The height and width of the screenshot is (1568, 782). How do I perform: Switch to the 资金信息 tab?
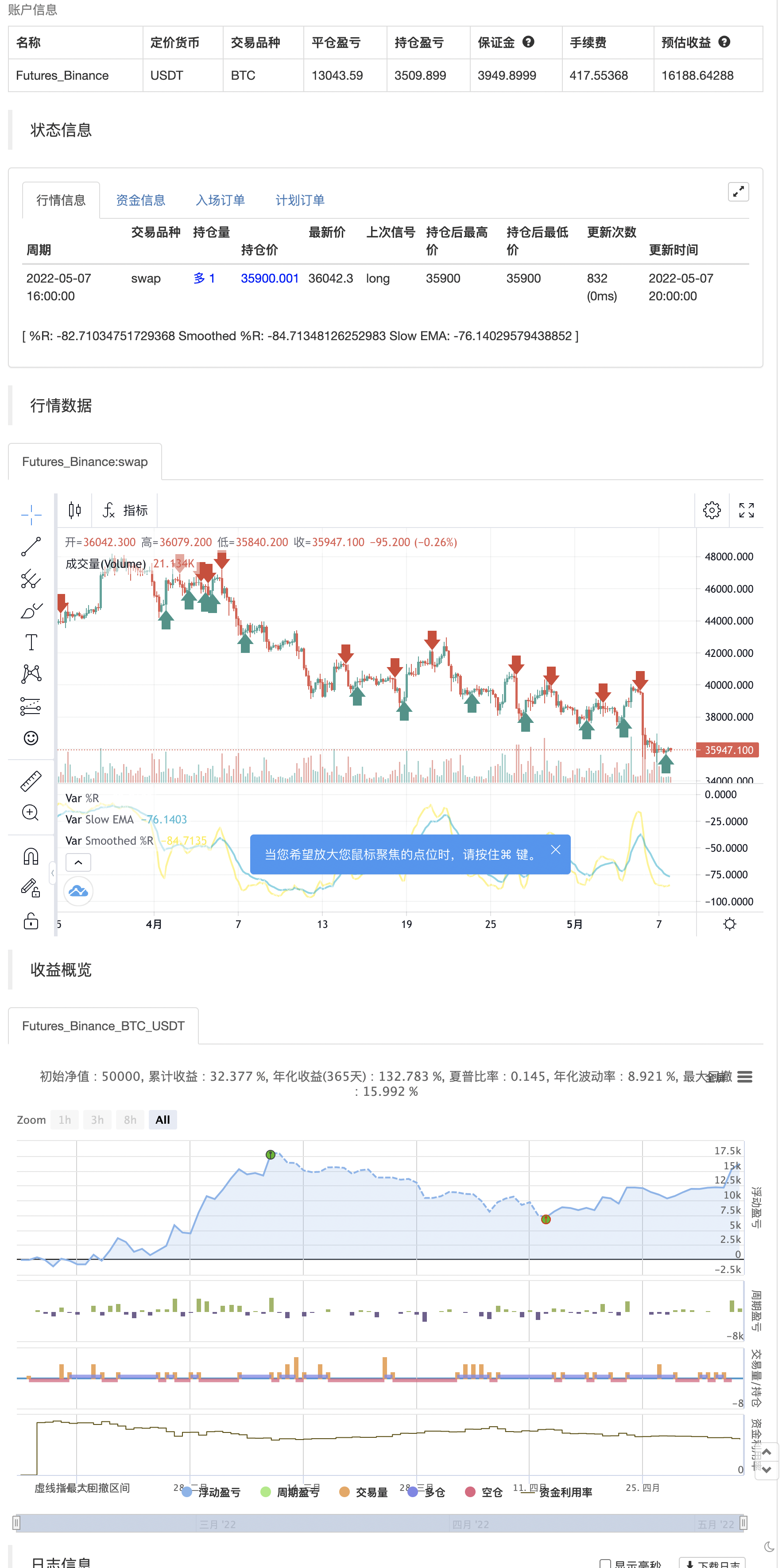pyautogui.click(x=140, y=200)
